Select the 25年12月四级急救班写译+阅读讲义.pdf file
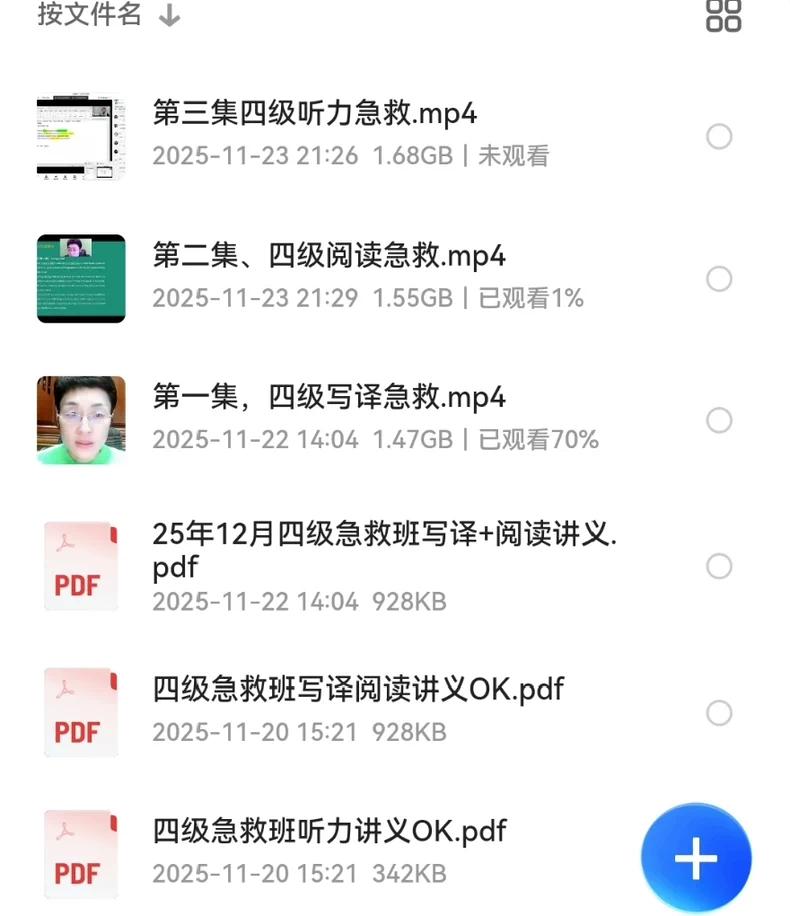 point(719,567)
